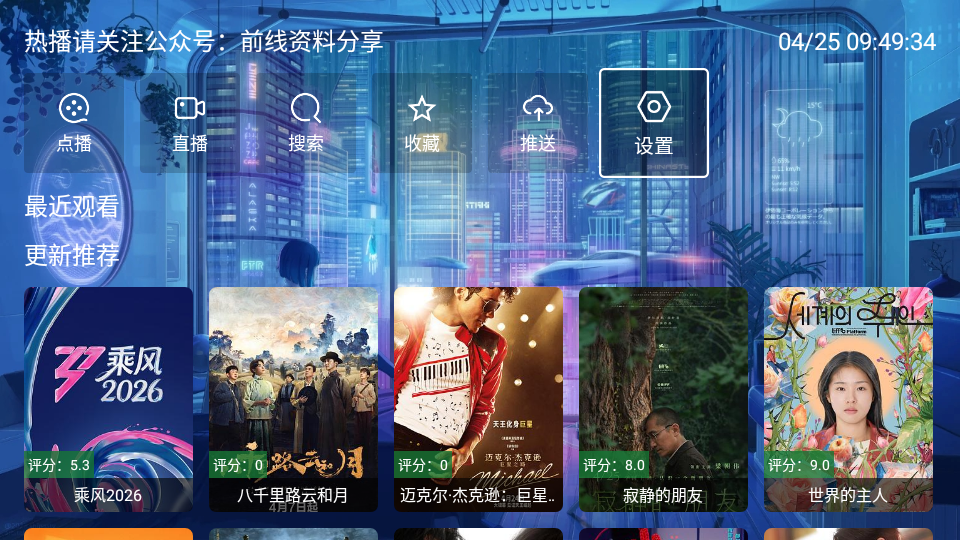
Task: Switch to 直播 live TV
Action: click(x=190, y=123)
